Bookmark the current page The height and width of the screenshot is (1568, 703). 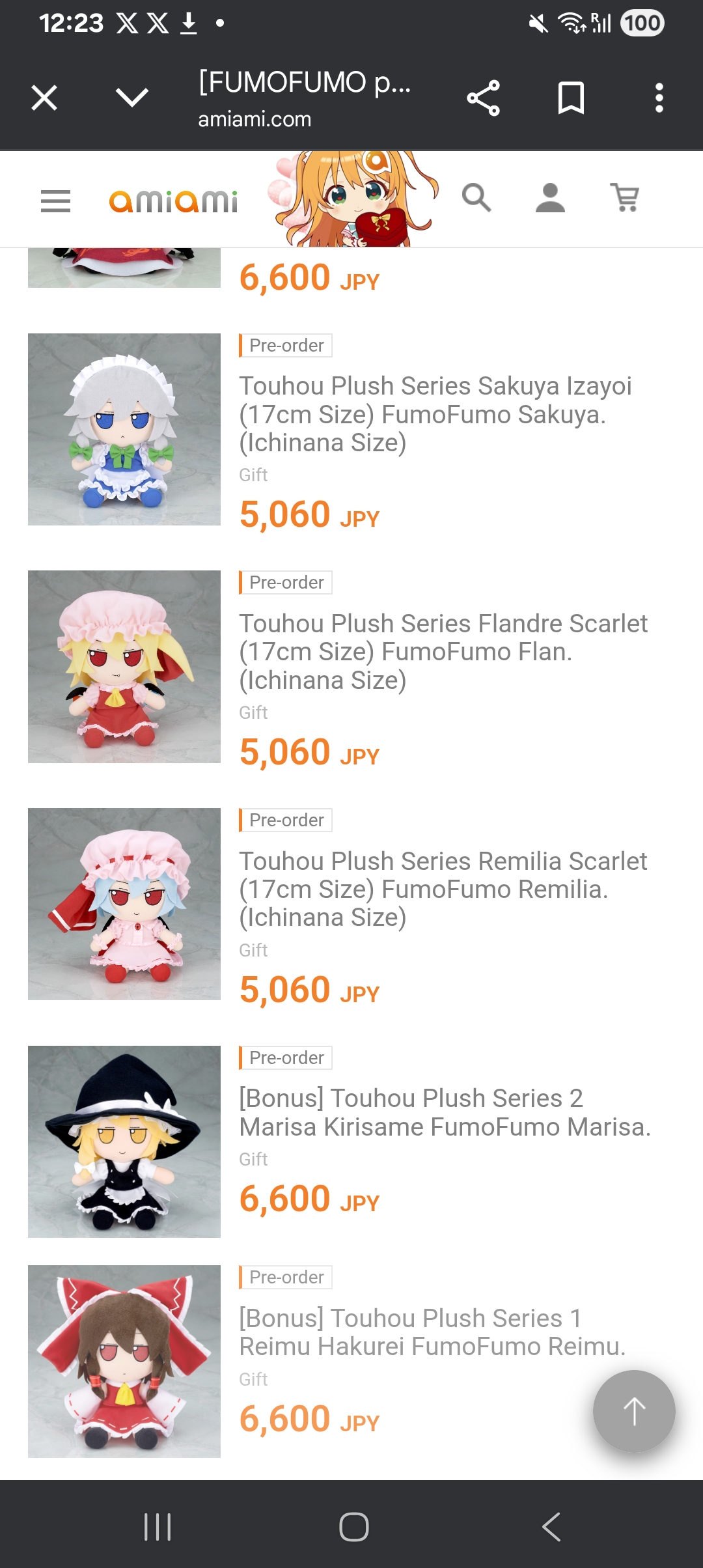point(571,98)
